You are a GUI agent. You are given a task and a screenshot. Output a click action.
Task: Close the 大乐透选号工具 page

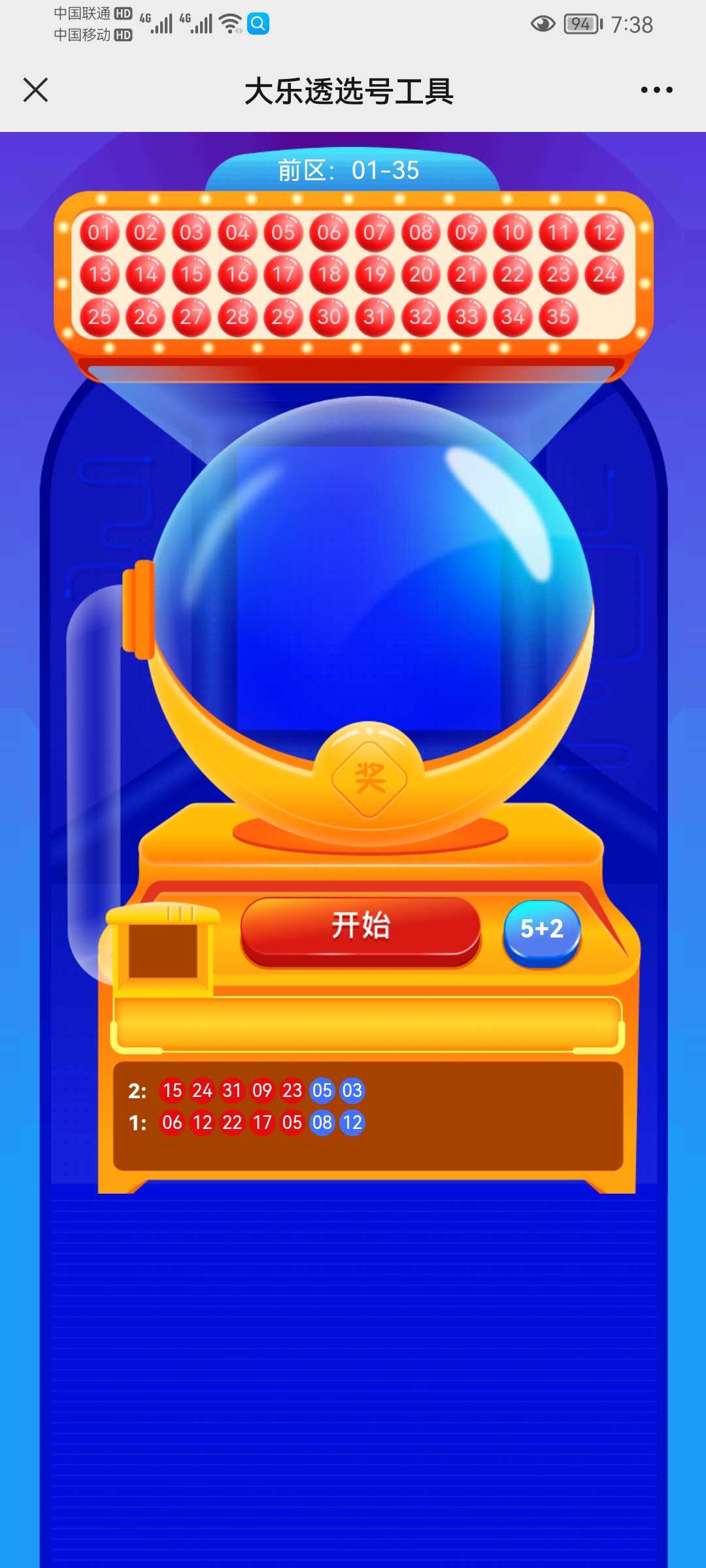[36, 90]
